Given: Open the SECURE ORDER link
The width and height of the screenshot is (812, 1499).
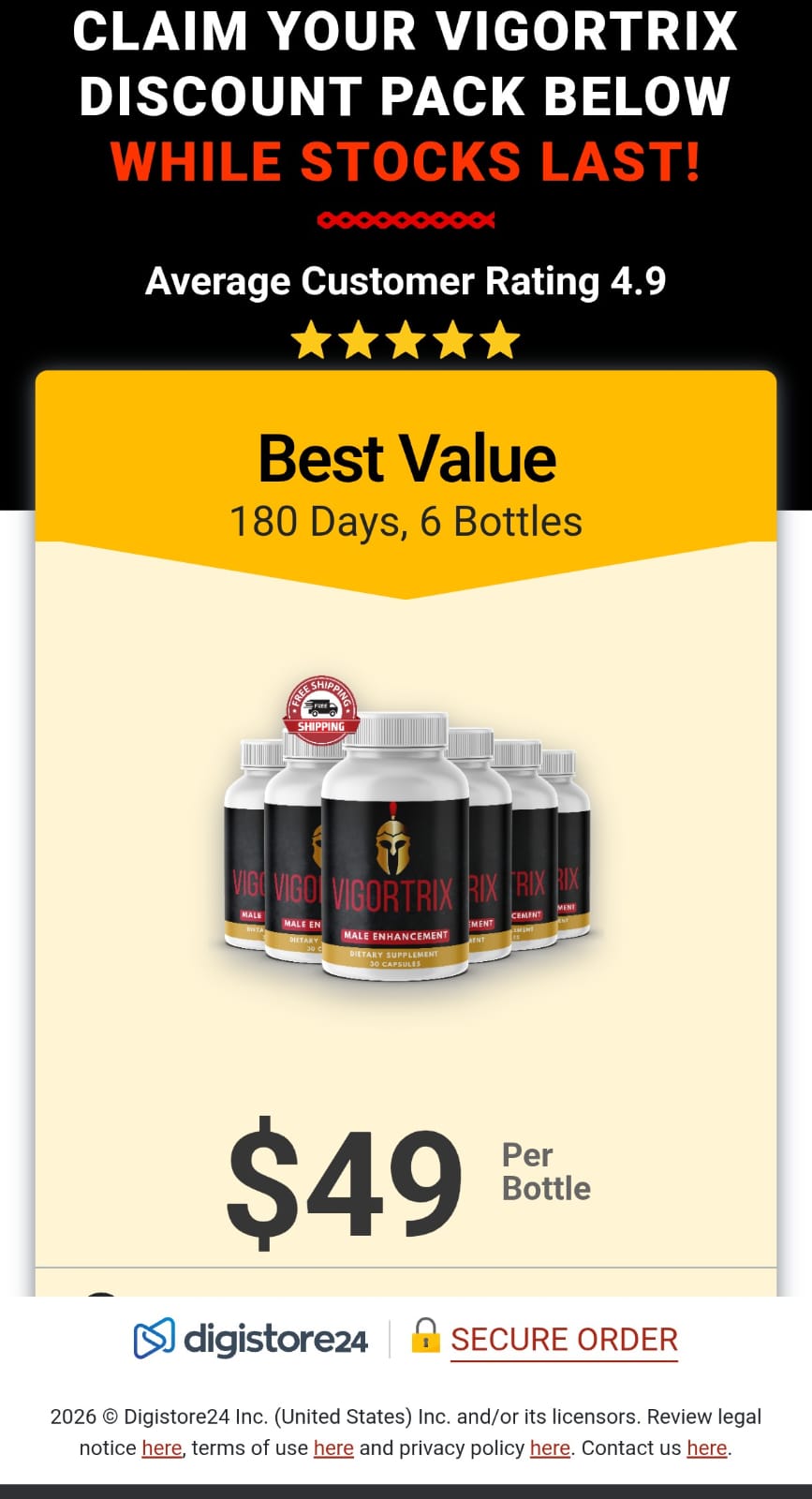Looking at the screenshot, I should [x=564, y=1340].
